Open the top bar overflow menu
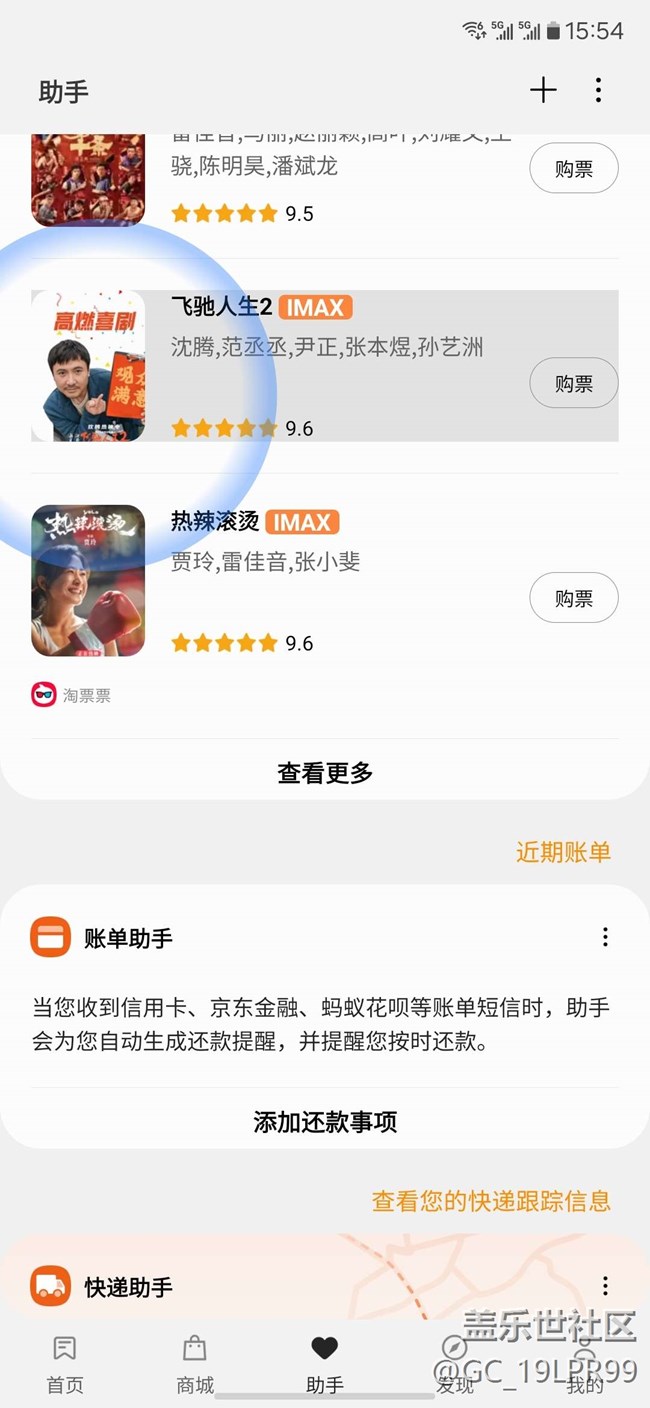 (x=598, y=91)
